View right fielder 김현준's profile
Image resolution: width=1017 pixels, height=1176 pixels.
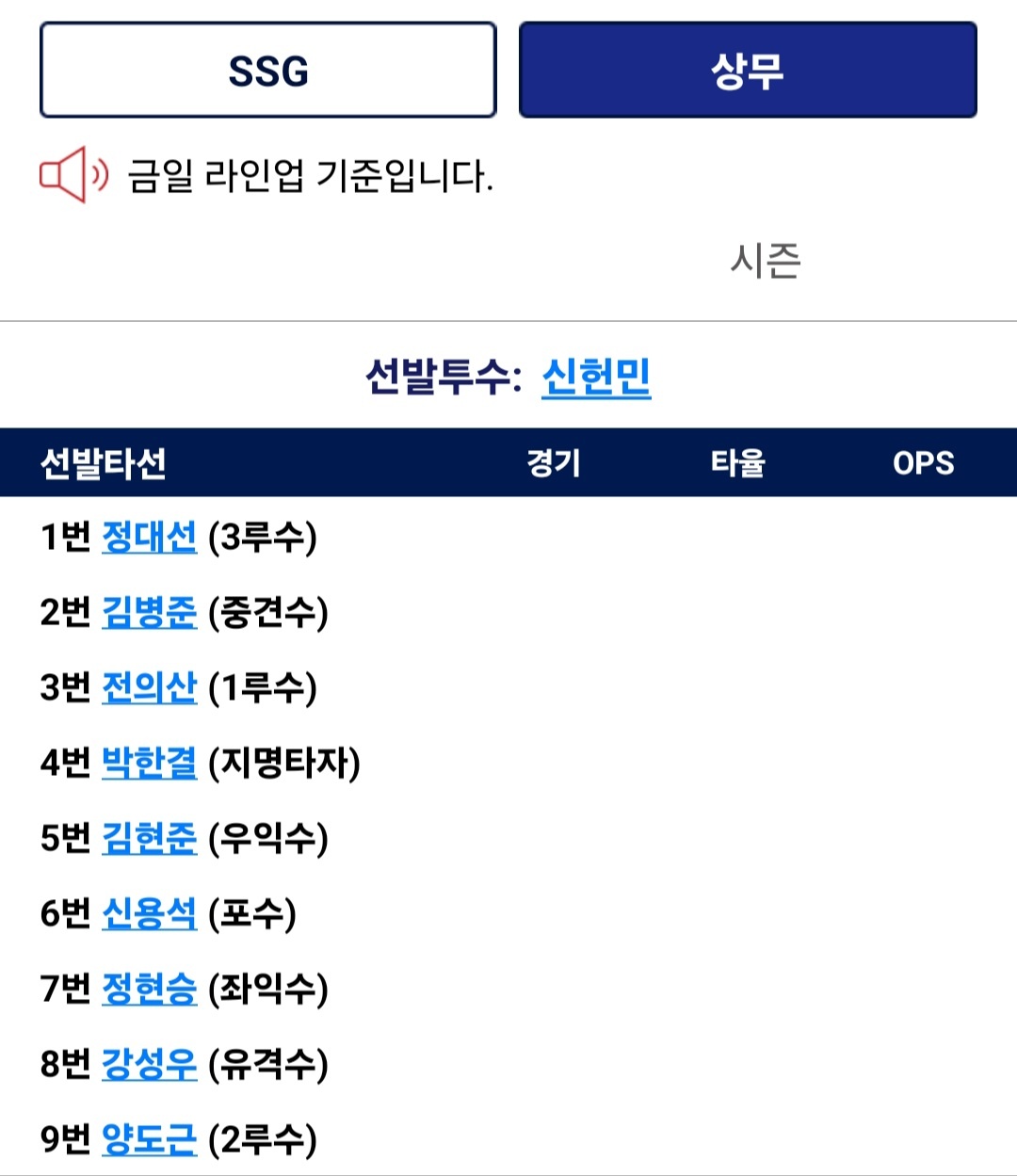click(x=149, y=838)
